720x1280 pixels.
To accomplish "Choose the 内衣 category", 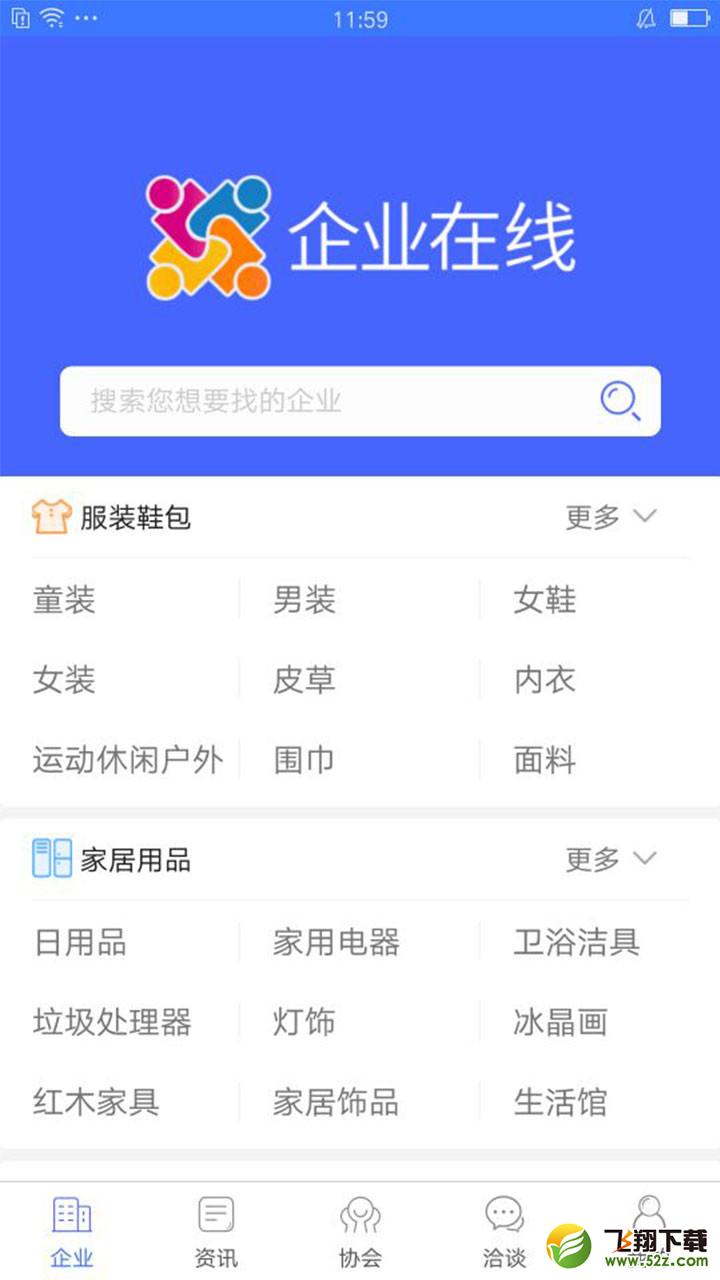I will [545, 680].
